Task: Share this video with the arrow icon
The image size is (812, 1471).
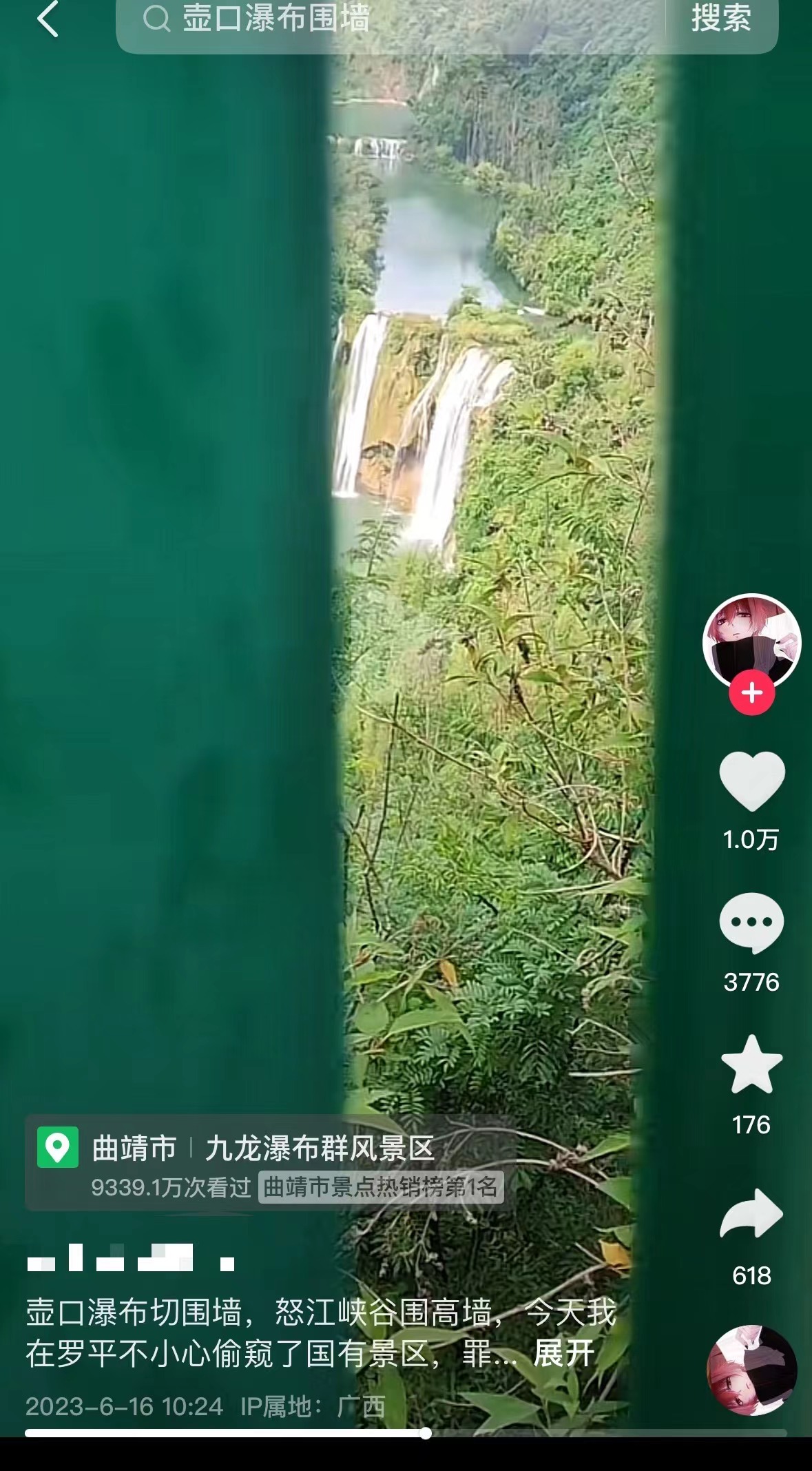Action: [751, 1214]
